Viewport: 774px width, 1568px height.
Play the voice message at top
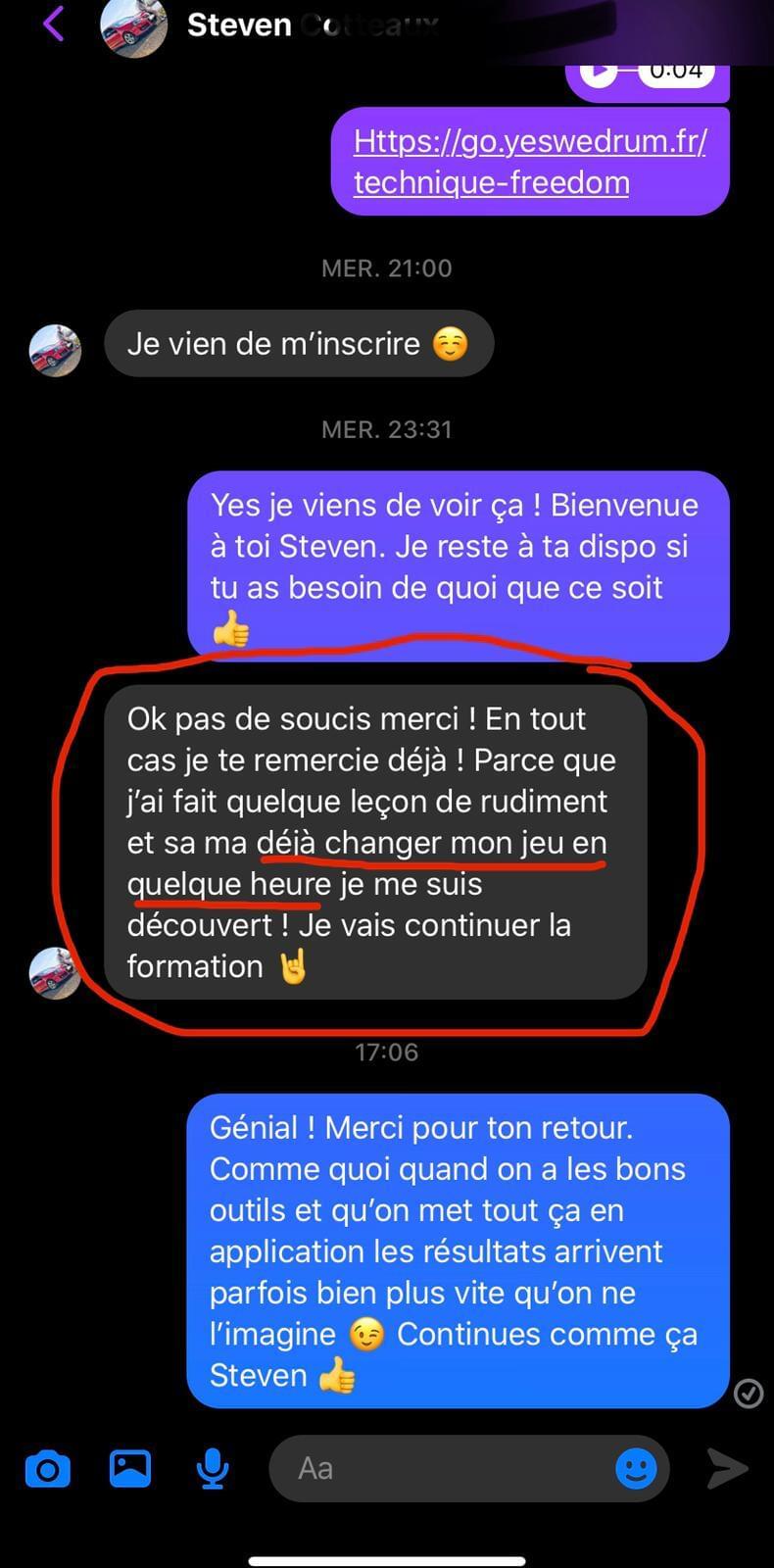click(x=599, y=72)
